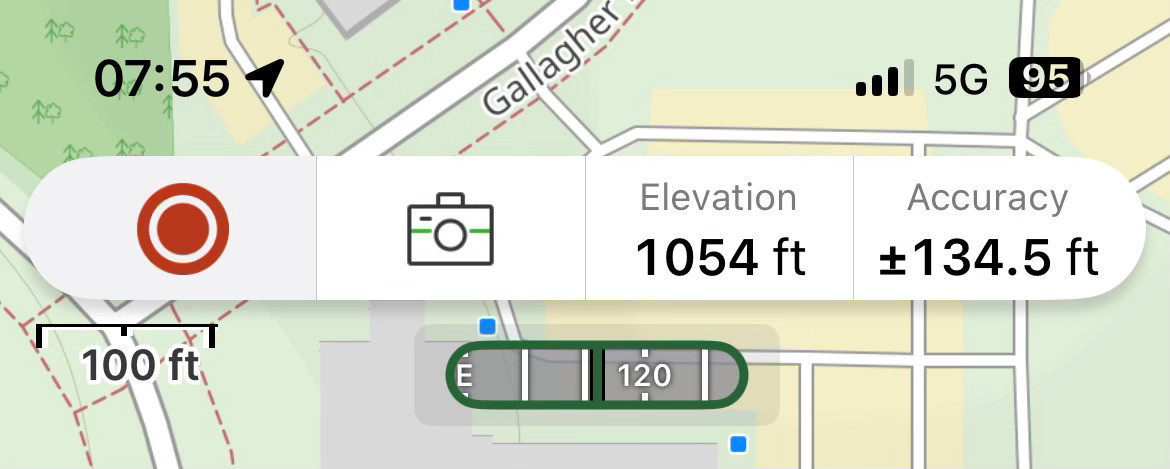Start recording a track
This screenshot has width=1170, height=469.
pyautogui.click(x=183, y=230)
